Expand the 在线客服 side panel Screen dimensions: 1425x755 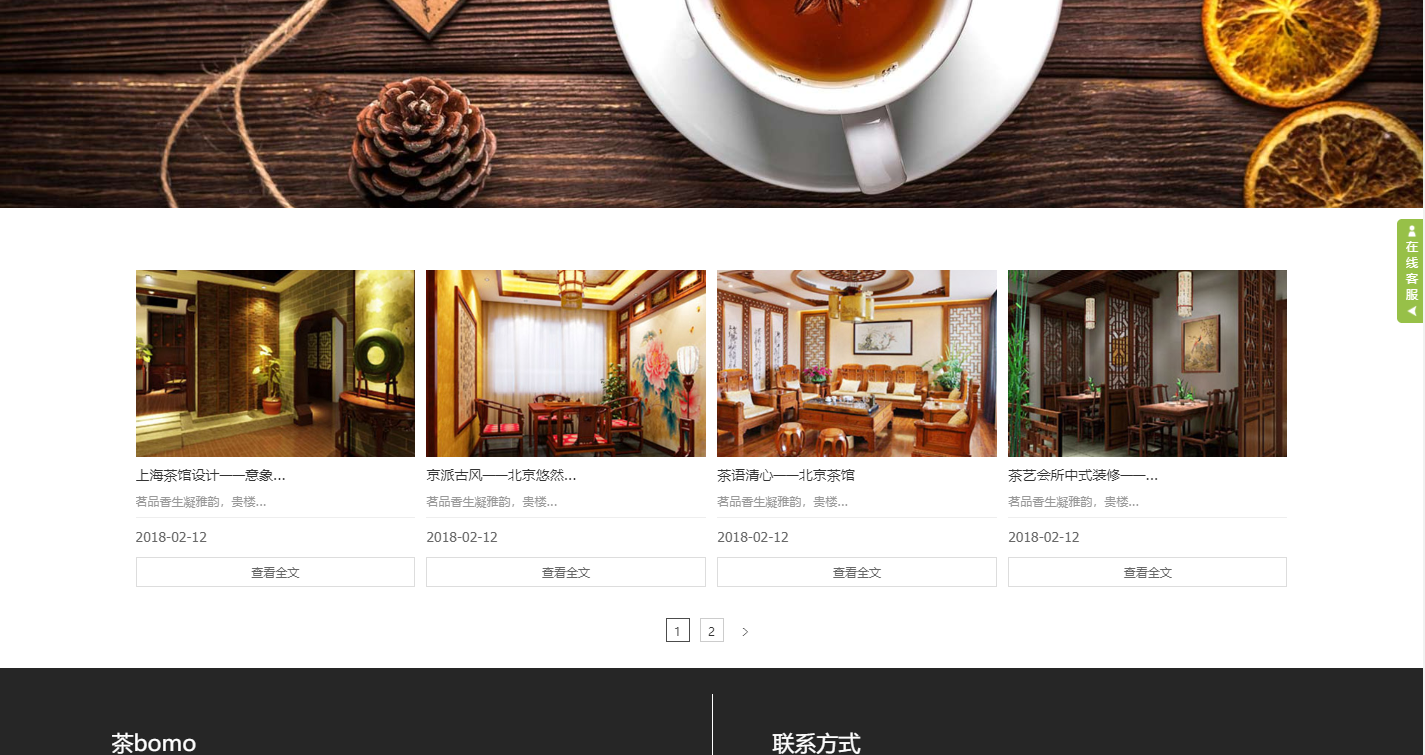tap(1411, 271)
